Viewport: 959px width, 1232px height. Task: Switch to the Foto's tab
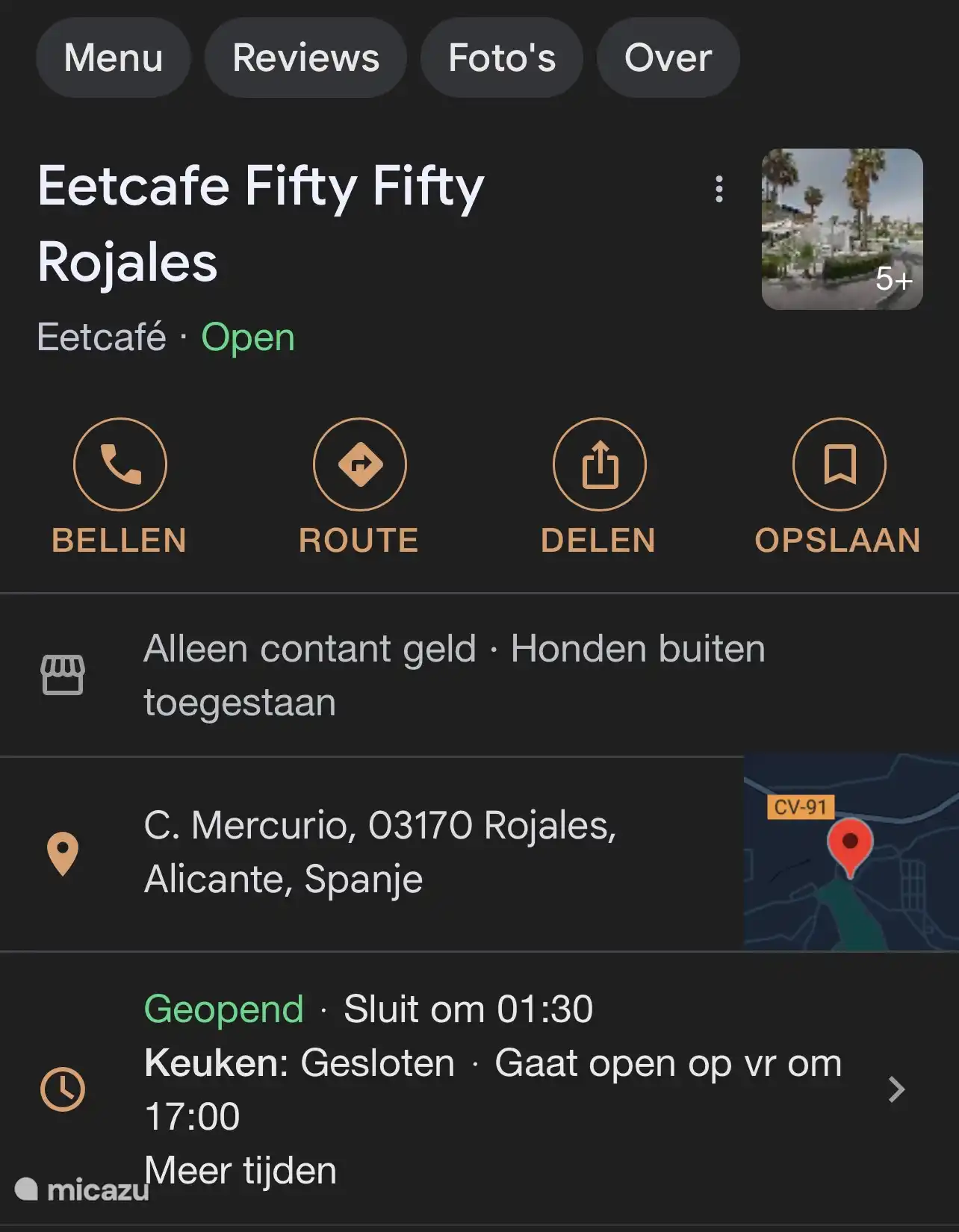point(501,57)
